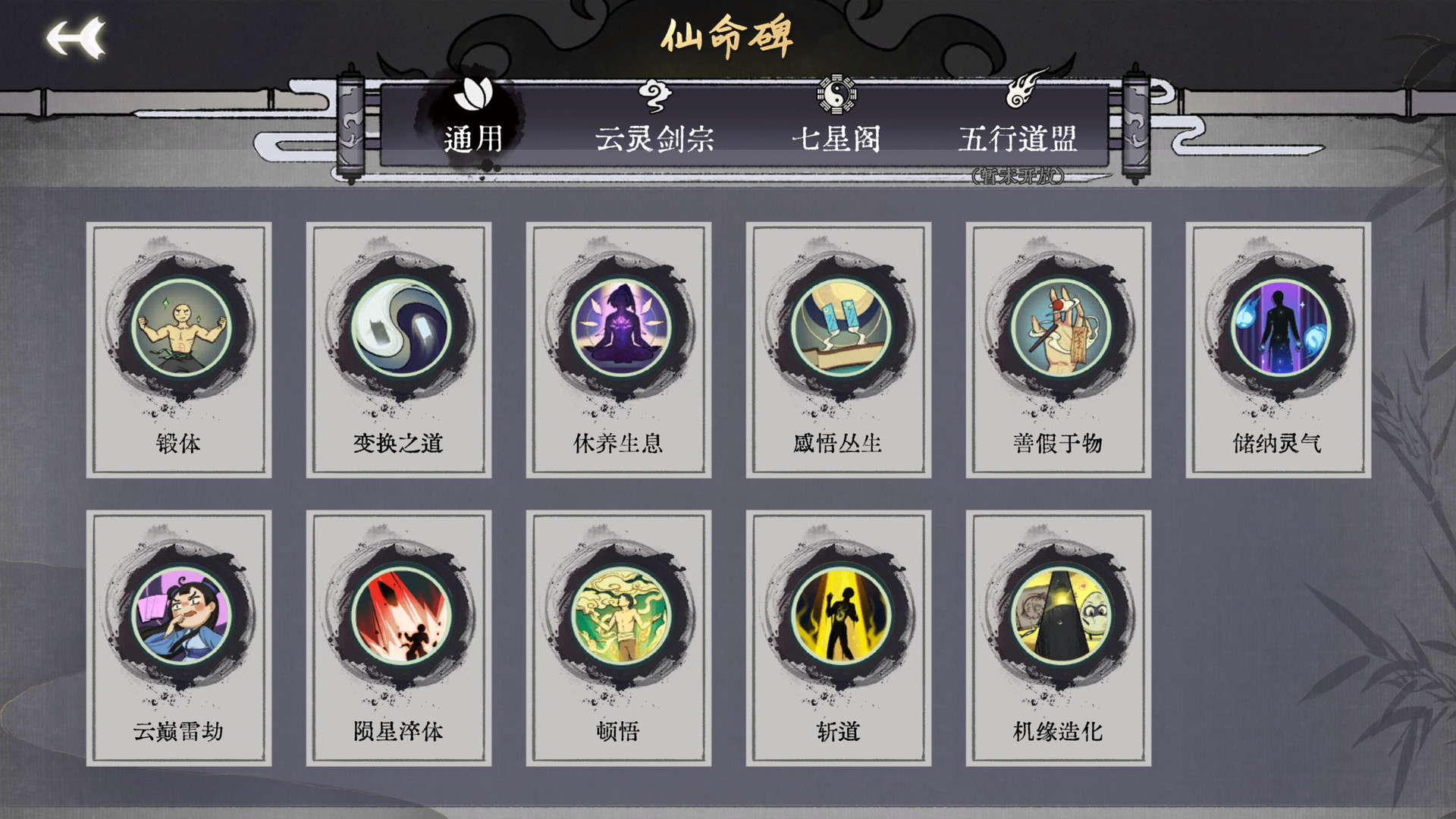Image resolution: width=1456 pixels, height=819 pixels.
Task: Open the 锻体 card
Action: point(179,350)
